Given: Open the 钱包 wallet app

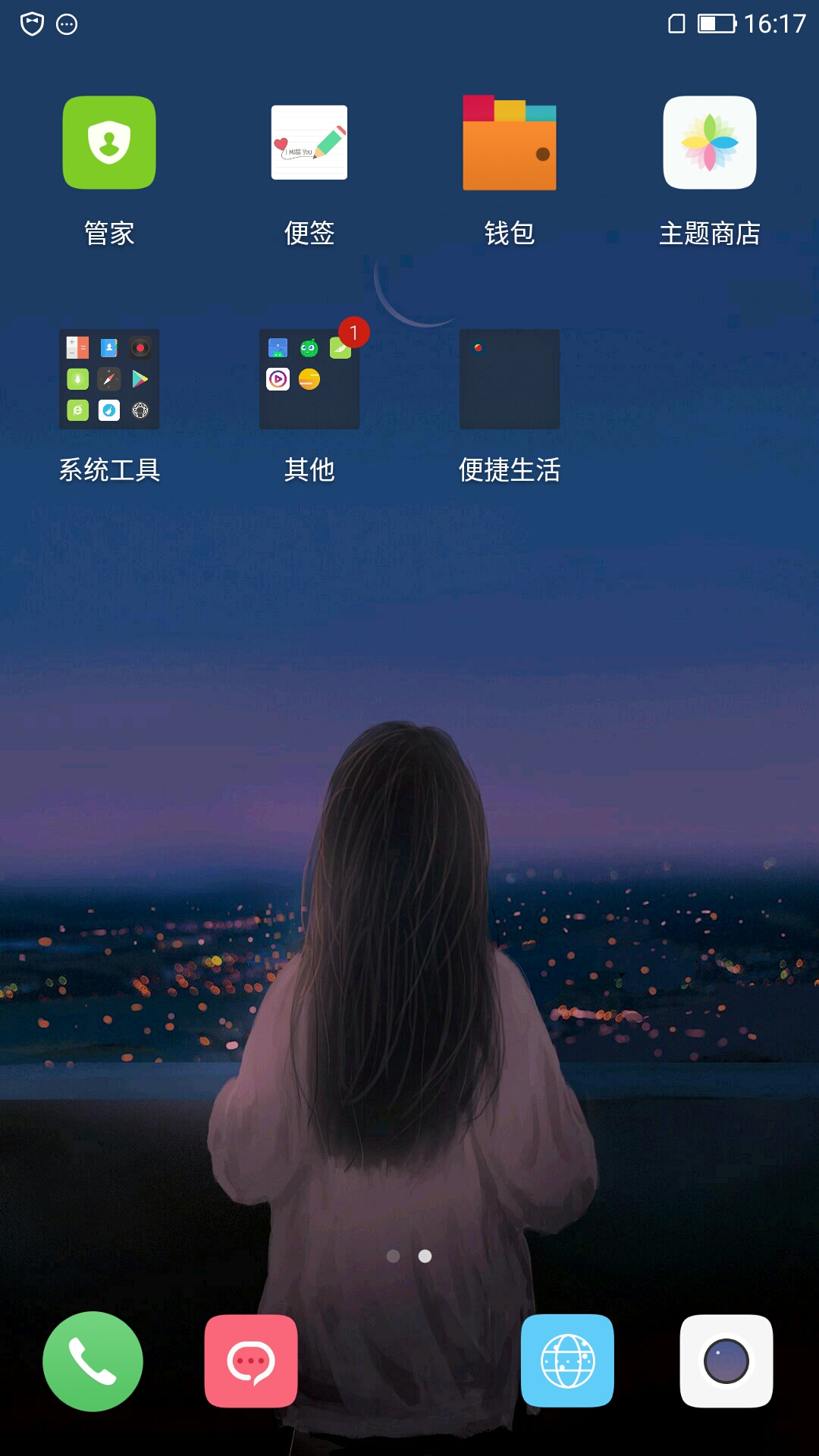Looking at the screenshot, I should coord(510,143).
